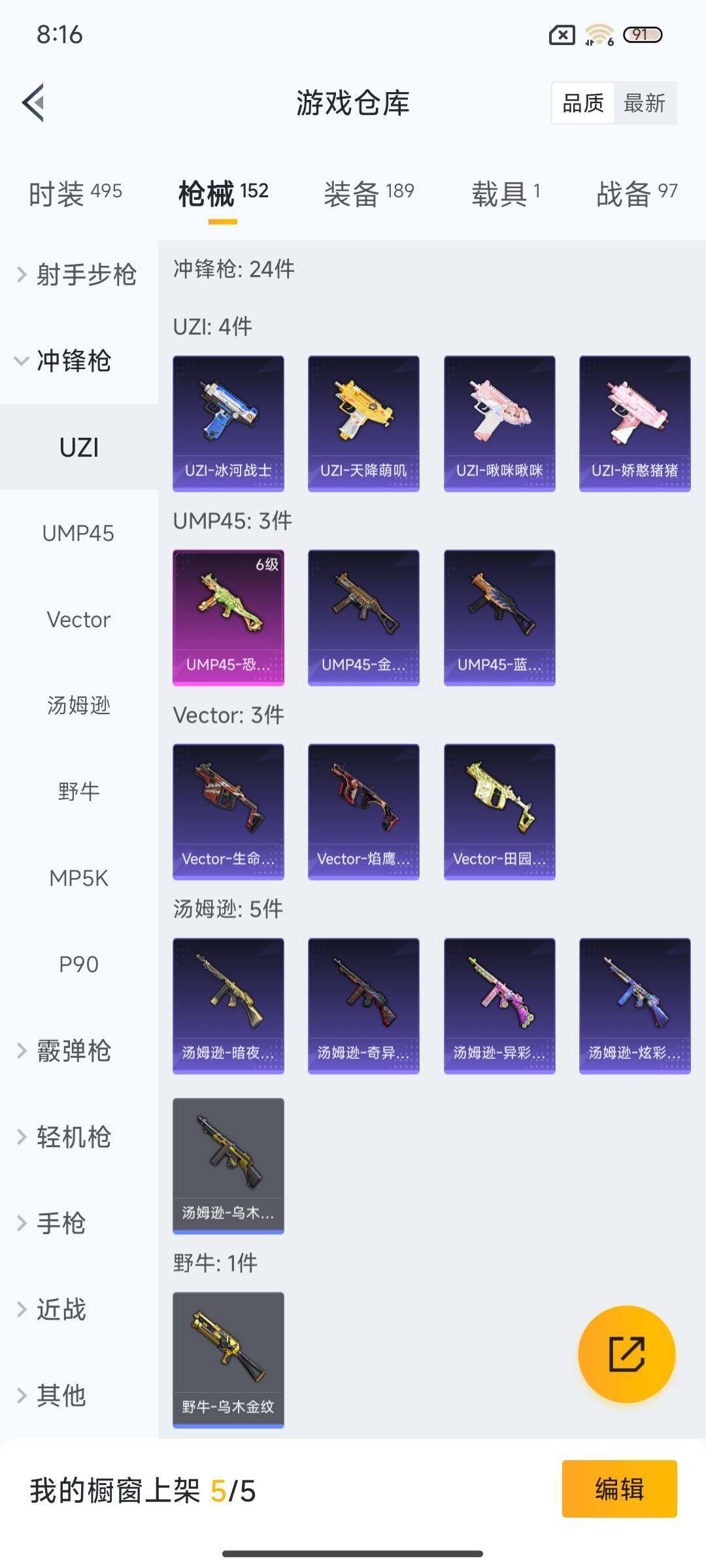706x1568 pixels.
Task: Select P90 in the sidebar
Action: click(78, 964)
